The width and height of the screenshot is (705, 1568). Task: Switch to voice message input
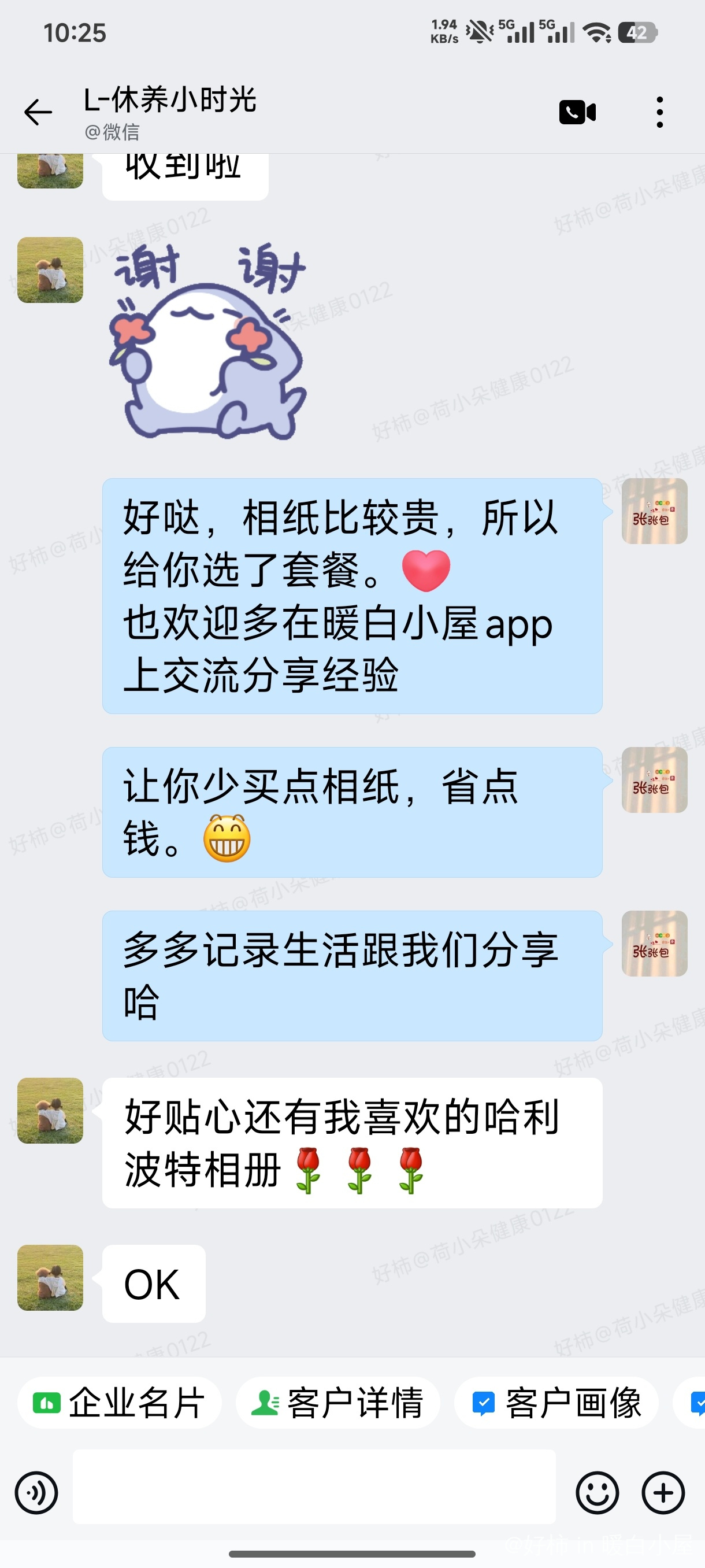click(x=36, y=1492)
